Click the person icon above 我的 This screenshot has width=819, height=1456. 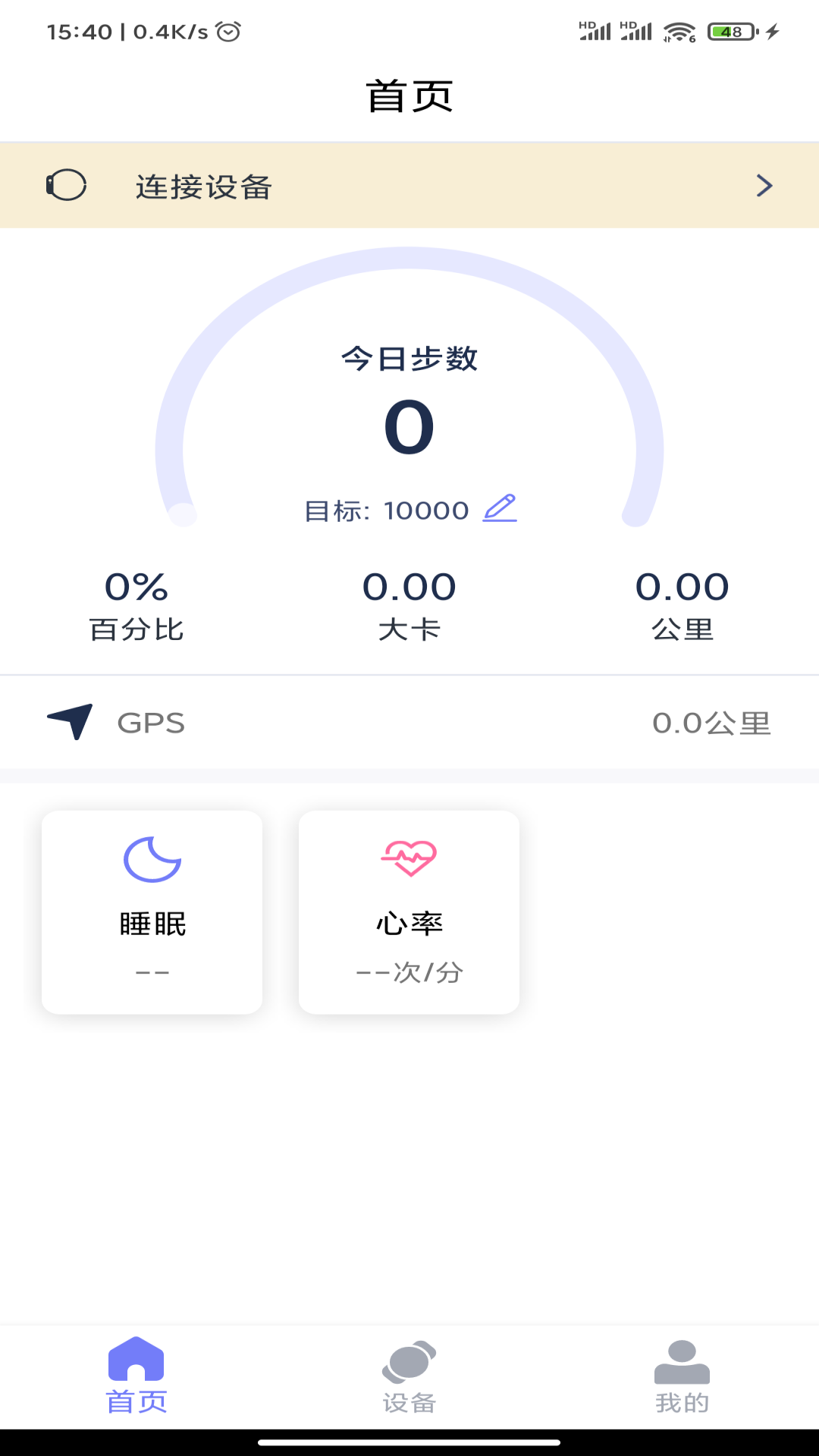pos(682,1356)
